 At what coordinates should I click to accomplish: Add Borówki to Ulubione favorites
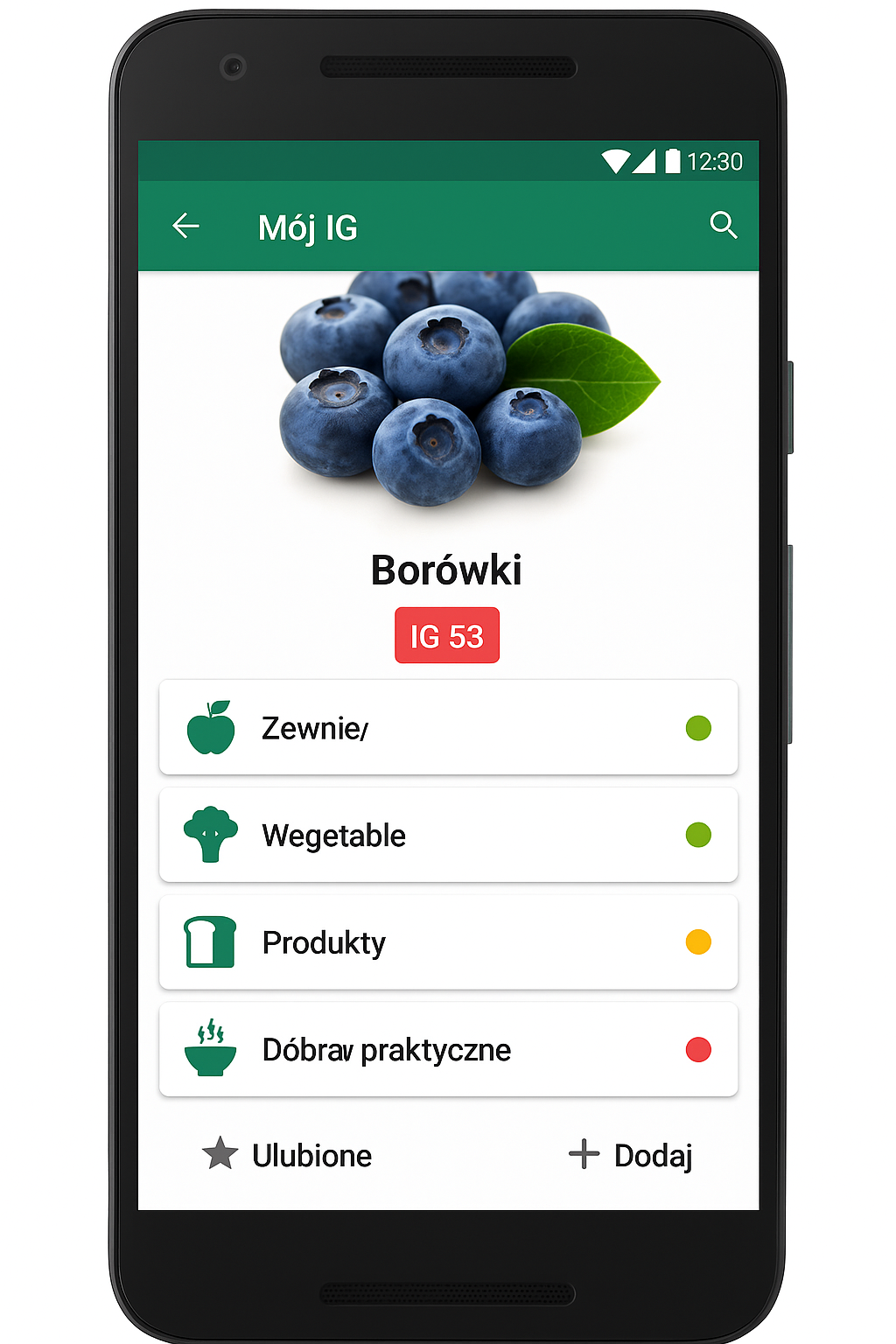(x=287, y=1155)
